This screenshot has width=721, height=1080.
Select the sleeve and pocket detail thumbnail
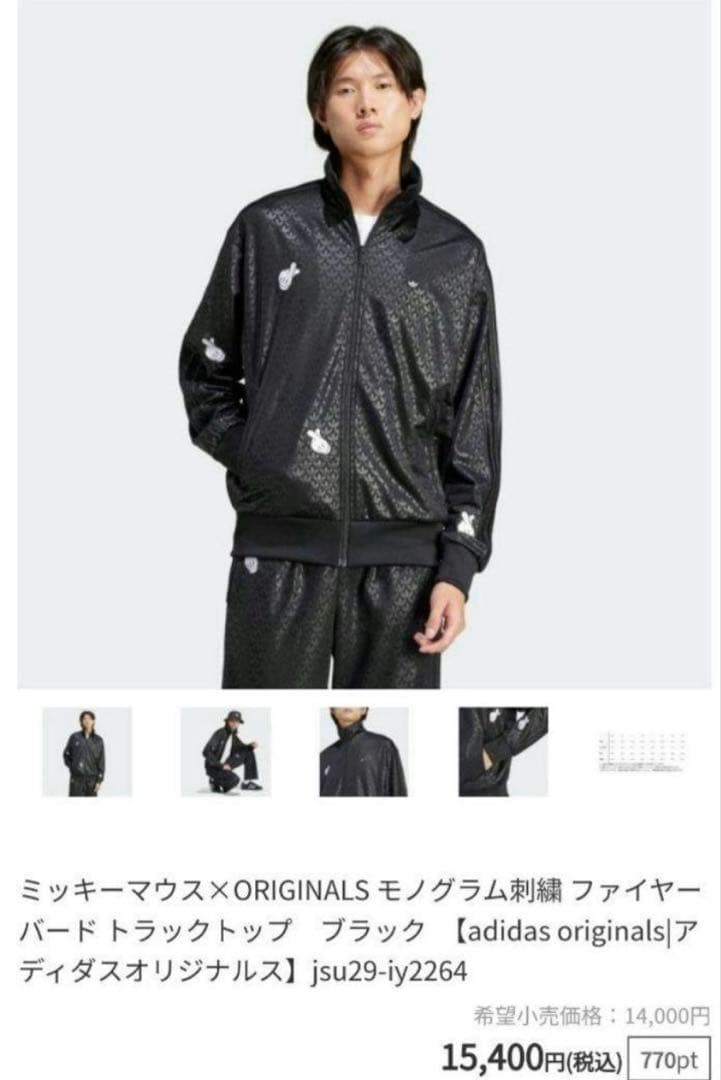pos(503,752)
